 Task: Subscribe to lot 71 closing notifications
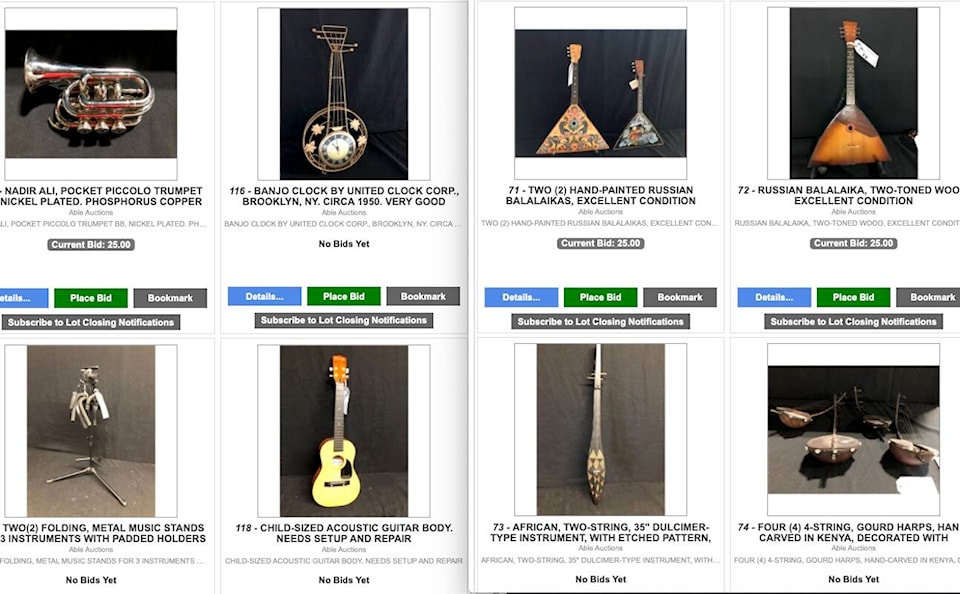[600, 321]
